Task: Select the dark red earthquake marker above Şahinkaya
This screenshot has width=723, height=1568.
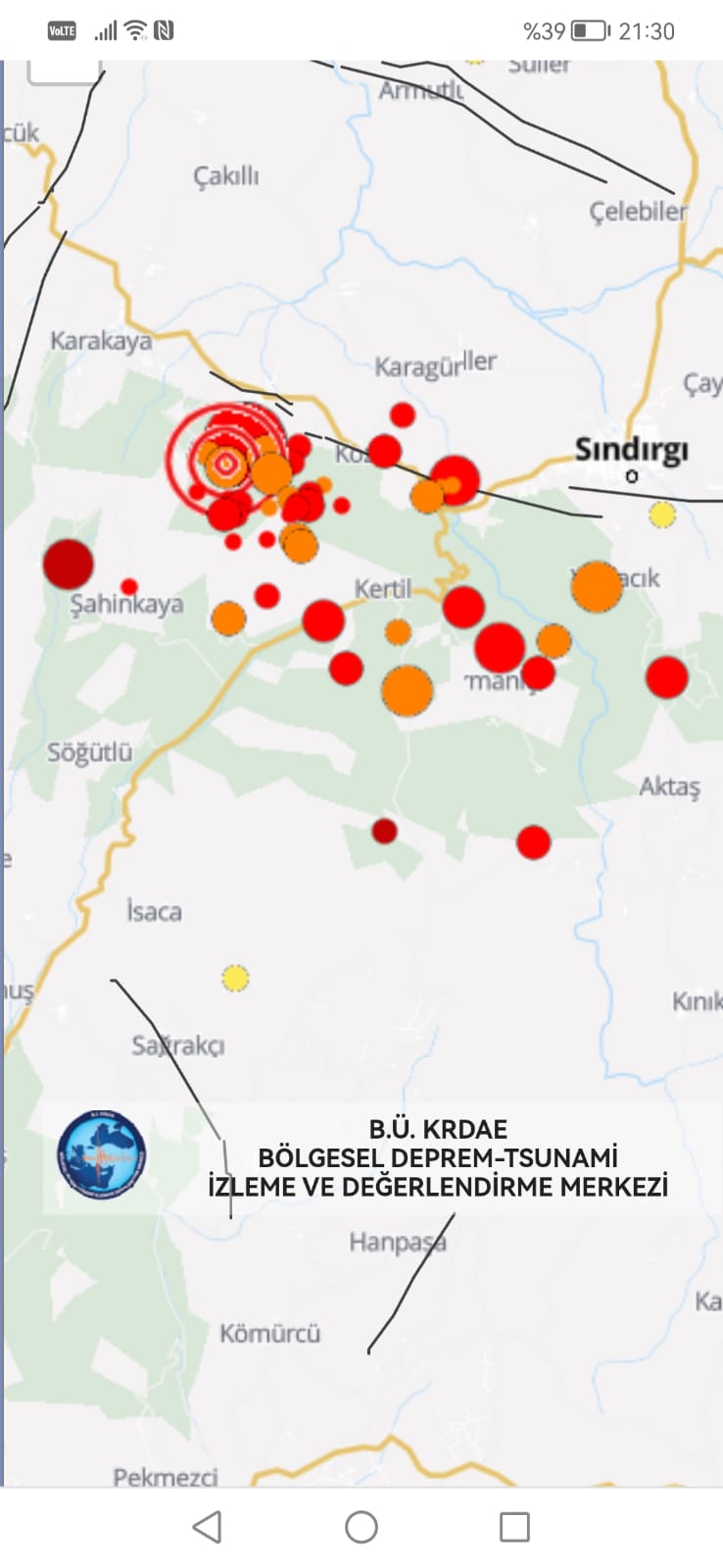Action: [x=68, y=564]
